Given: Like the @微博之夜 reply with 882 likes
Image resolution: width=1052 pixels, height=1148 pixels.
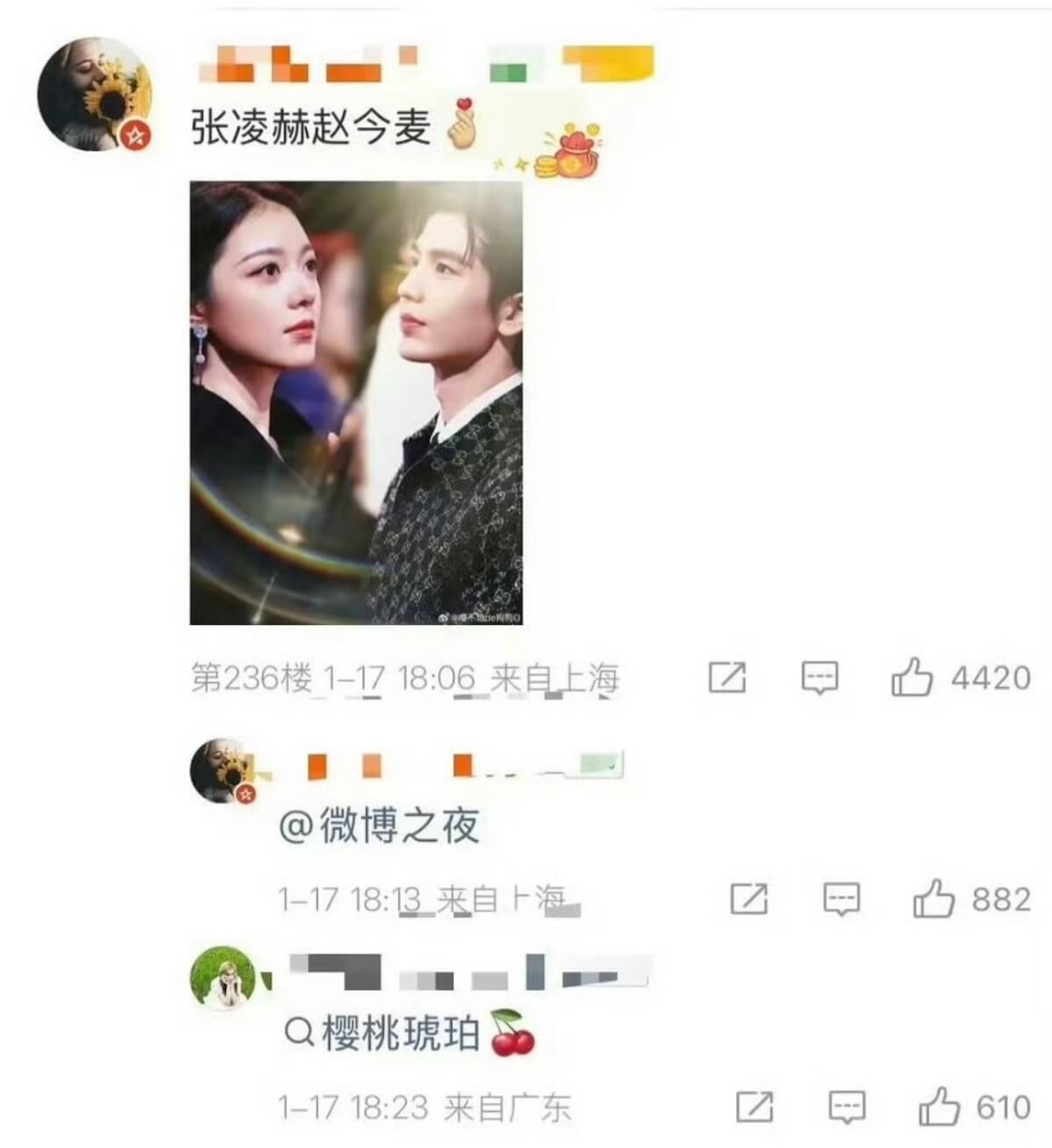Looking at the screenshot, I should 934,899.
